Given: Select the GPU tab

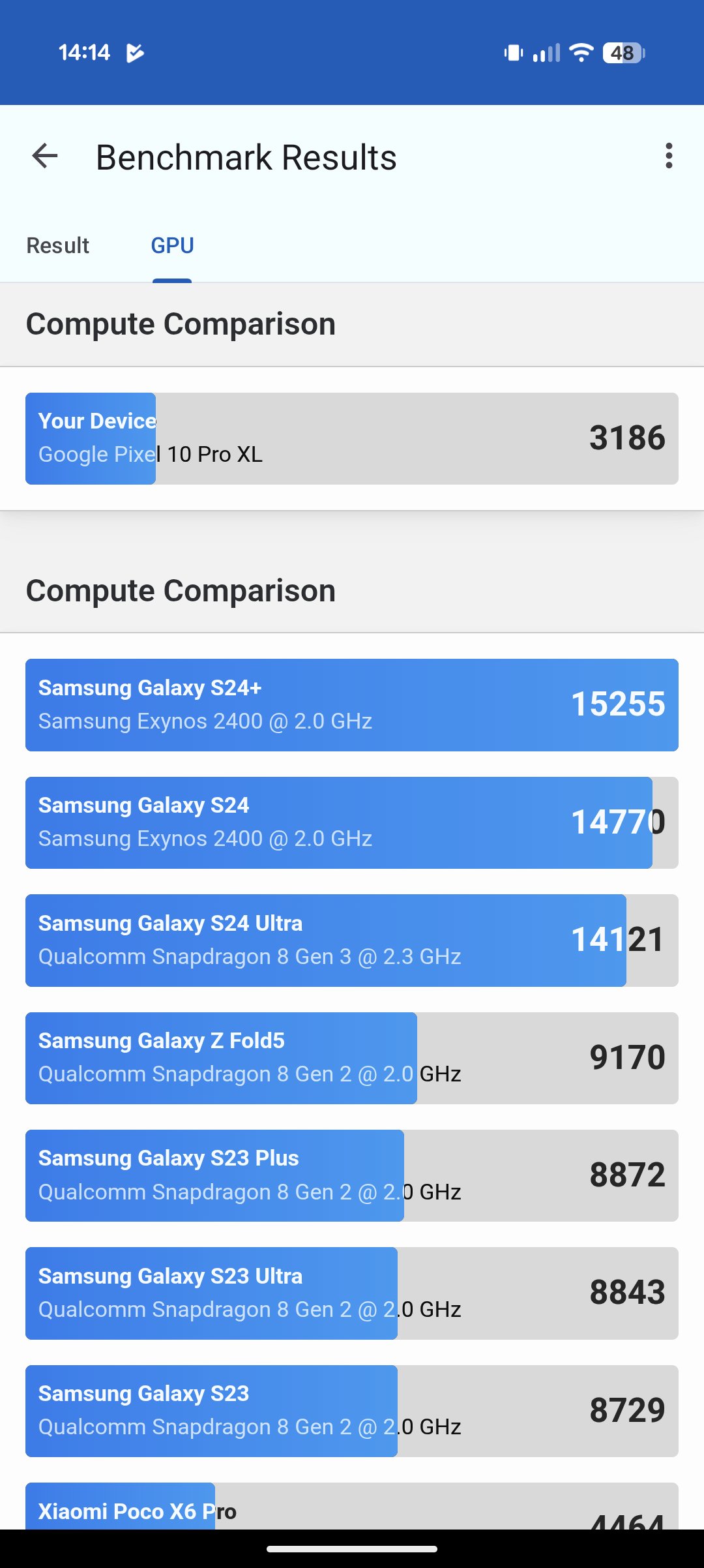Looking at the screenshot, I should click(172, 246).
